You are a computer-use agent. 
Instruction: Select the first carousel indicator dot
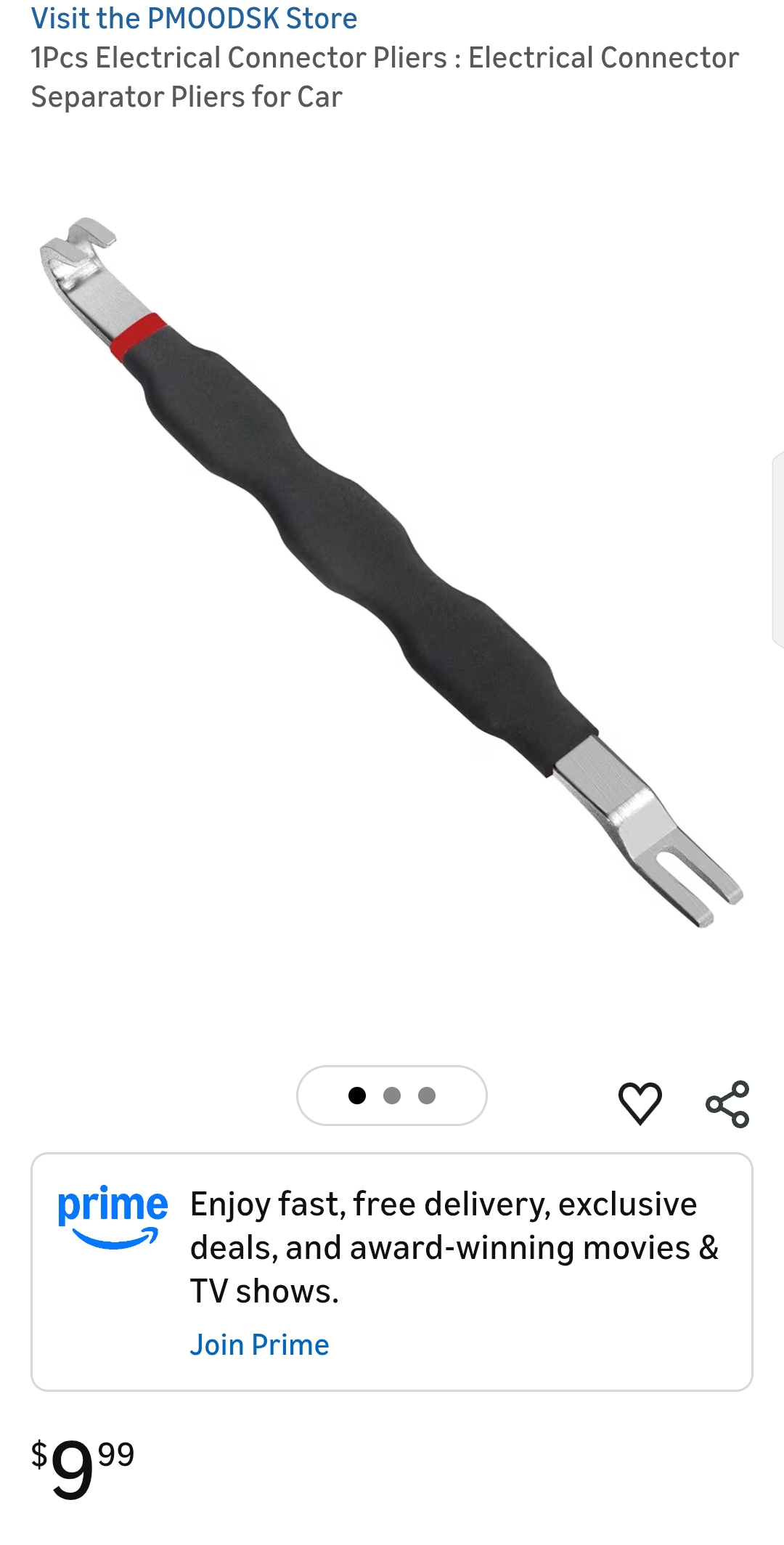pos(358,1096)
